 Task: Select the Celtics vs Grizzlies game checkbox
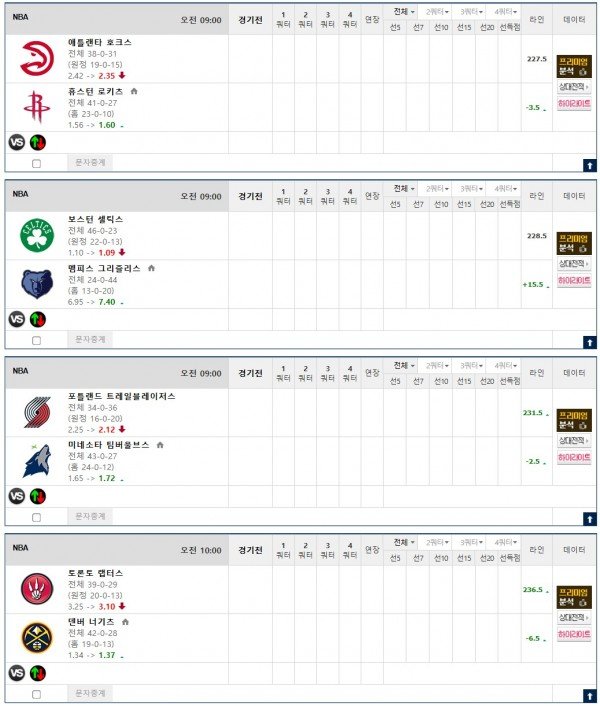[37, 340]
